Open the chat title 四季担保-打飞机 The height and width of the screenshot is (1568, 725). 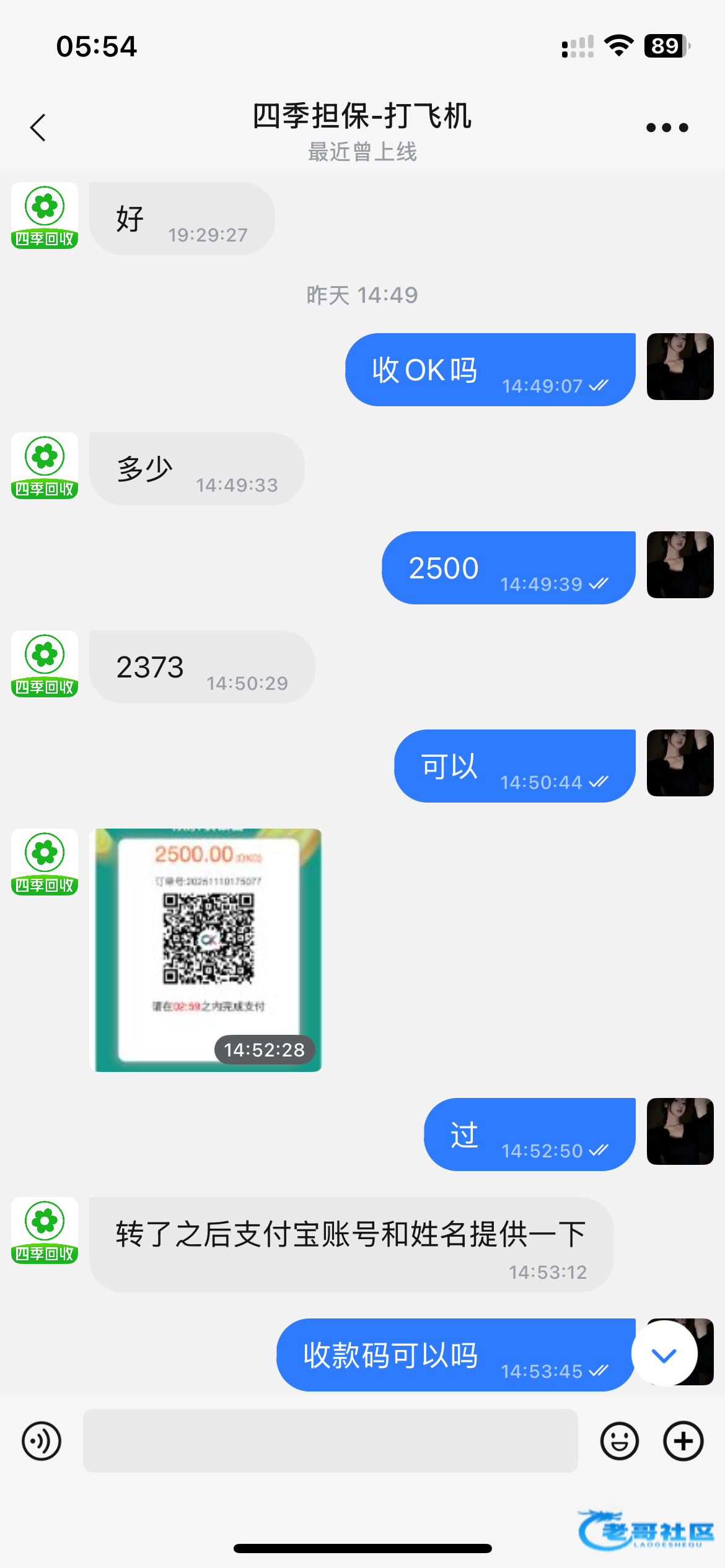pos(362,116)
